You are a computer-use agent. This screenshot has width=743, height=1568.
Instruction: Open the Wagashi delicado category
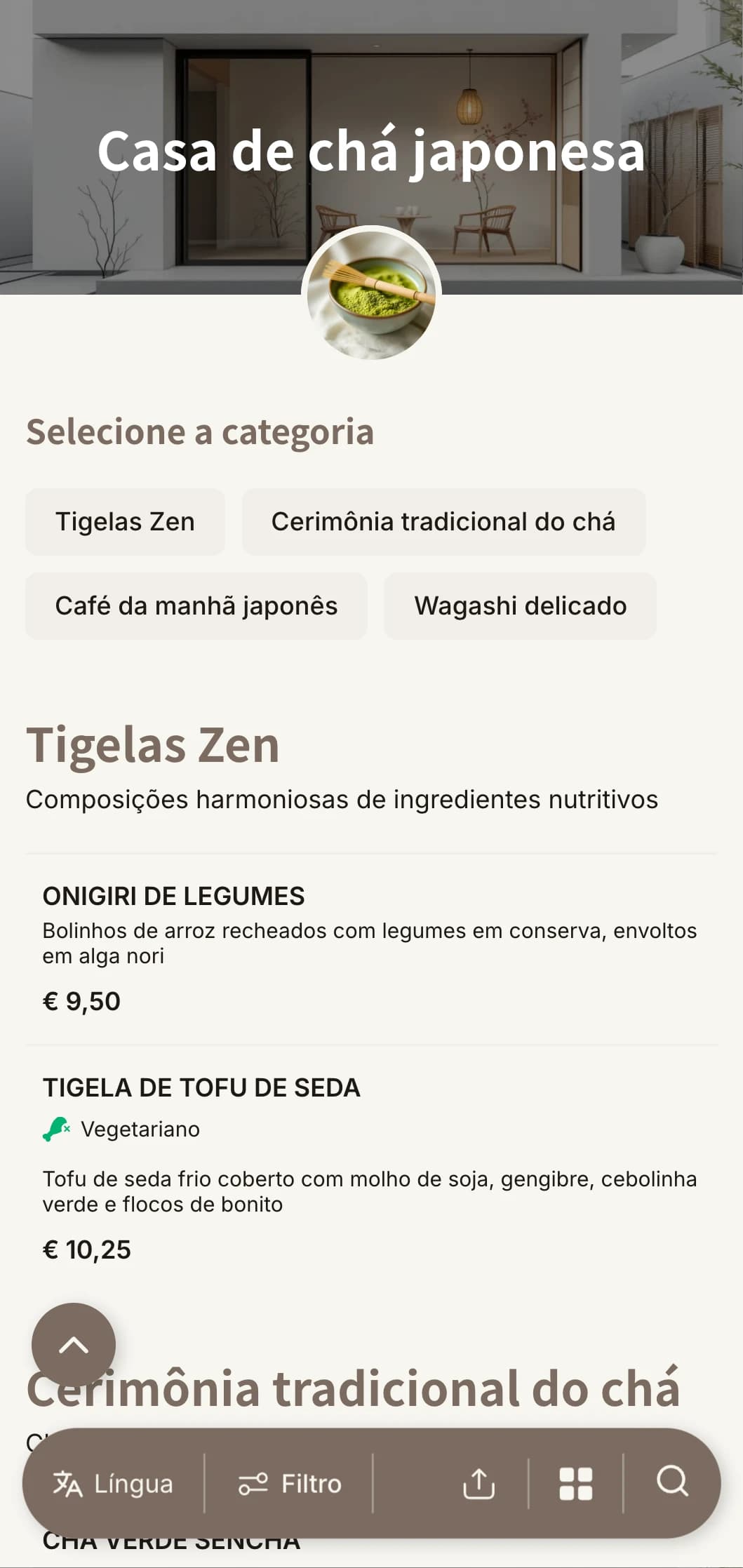click(x=520, y=606)
